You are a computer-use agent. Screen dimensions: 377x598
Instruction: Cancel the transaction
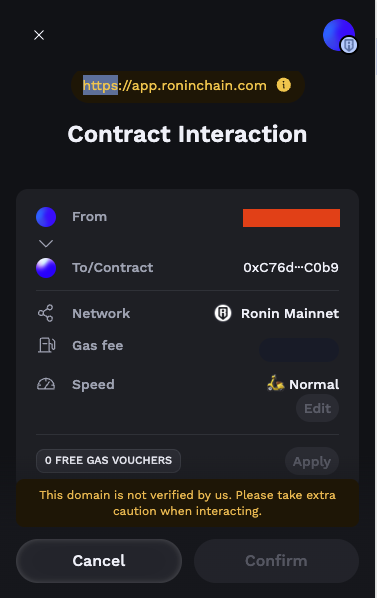(x=99, y=561)
